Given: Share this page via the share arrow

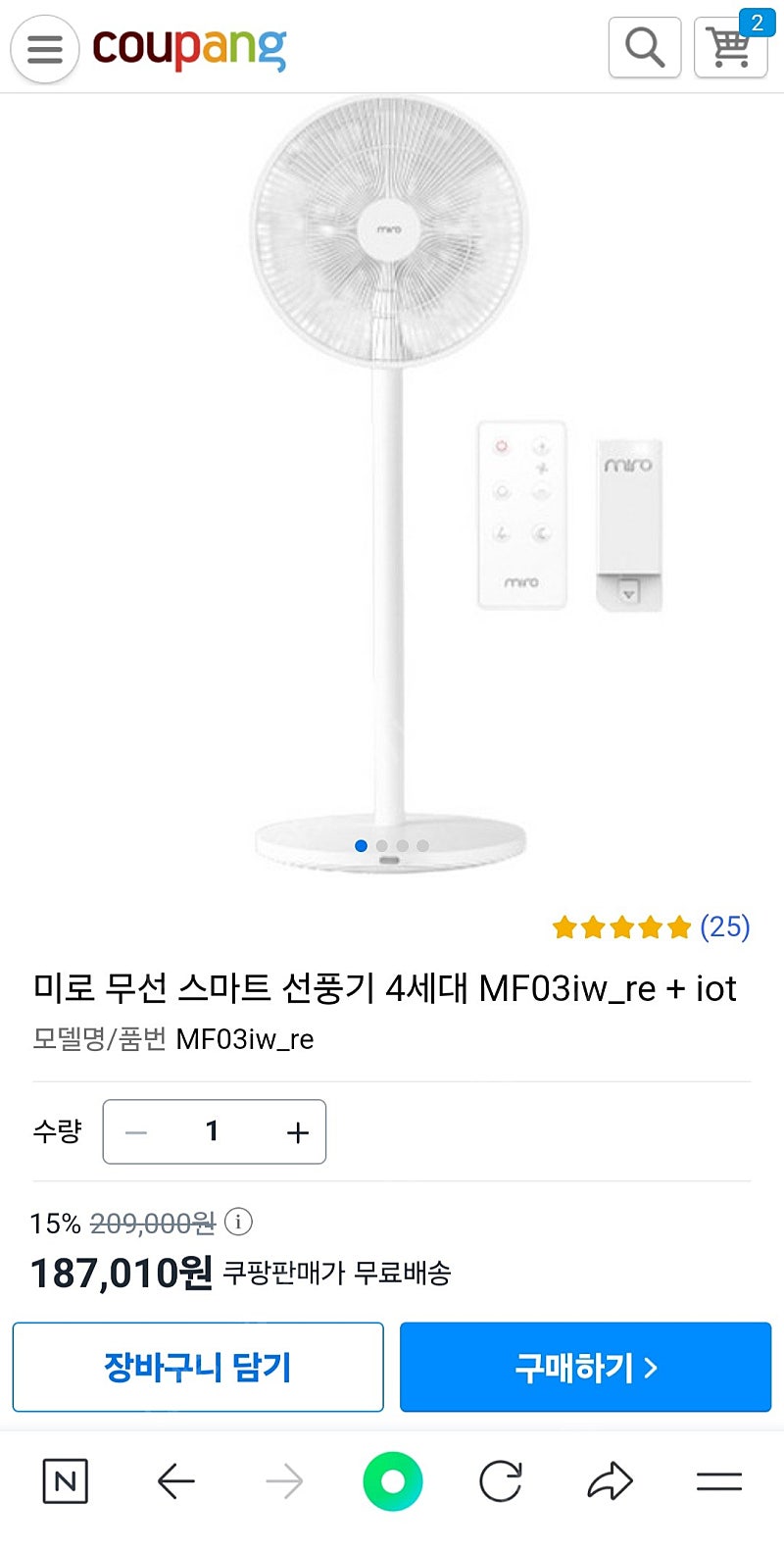Looking at the screenshot, I should tap(610, 1480).
